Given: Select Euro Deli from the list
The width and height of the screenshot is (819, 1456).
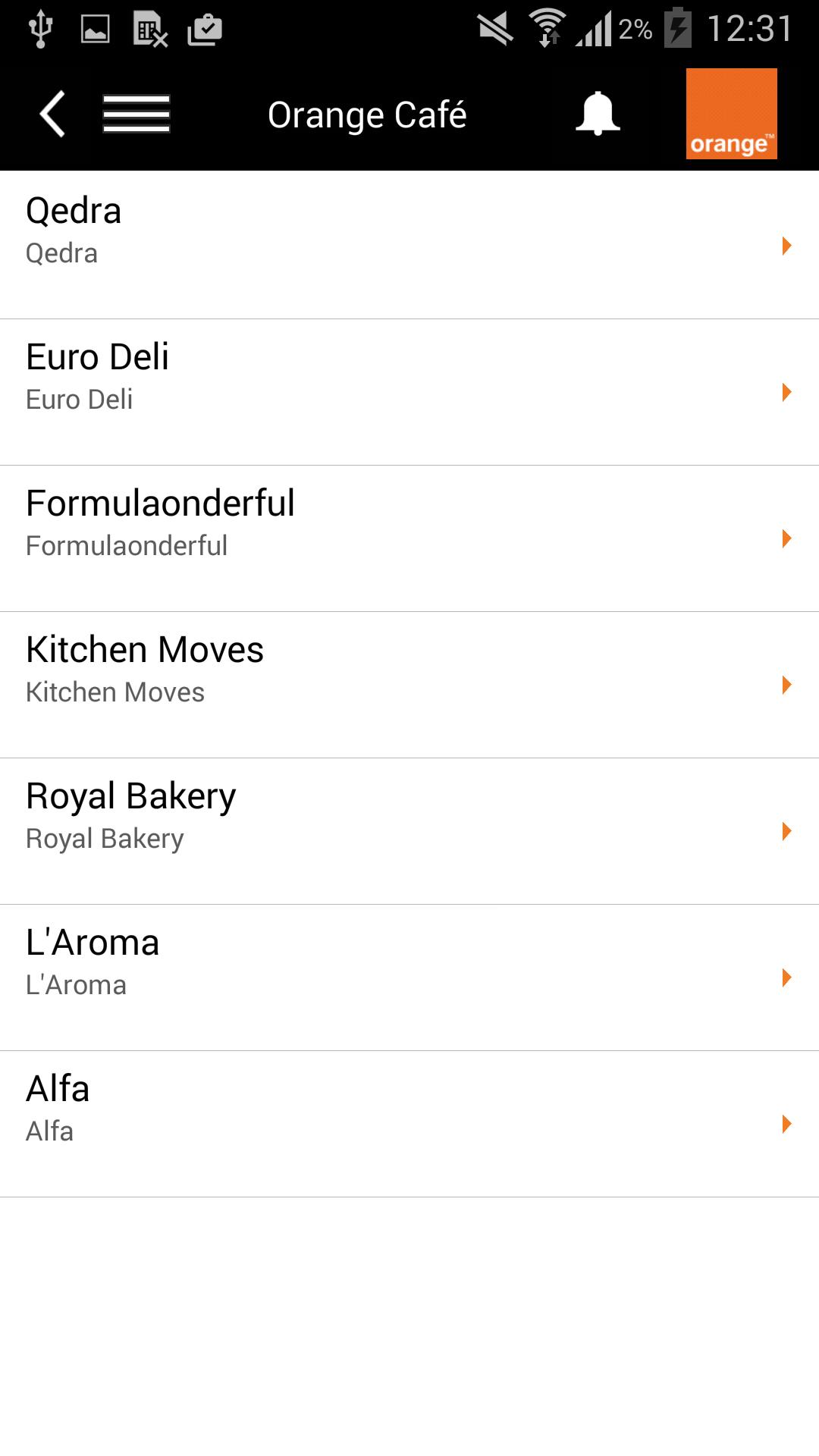Looking at the screenshot, I should click(x=409, y=391).
